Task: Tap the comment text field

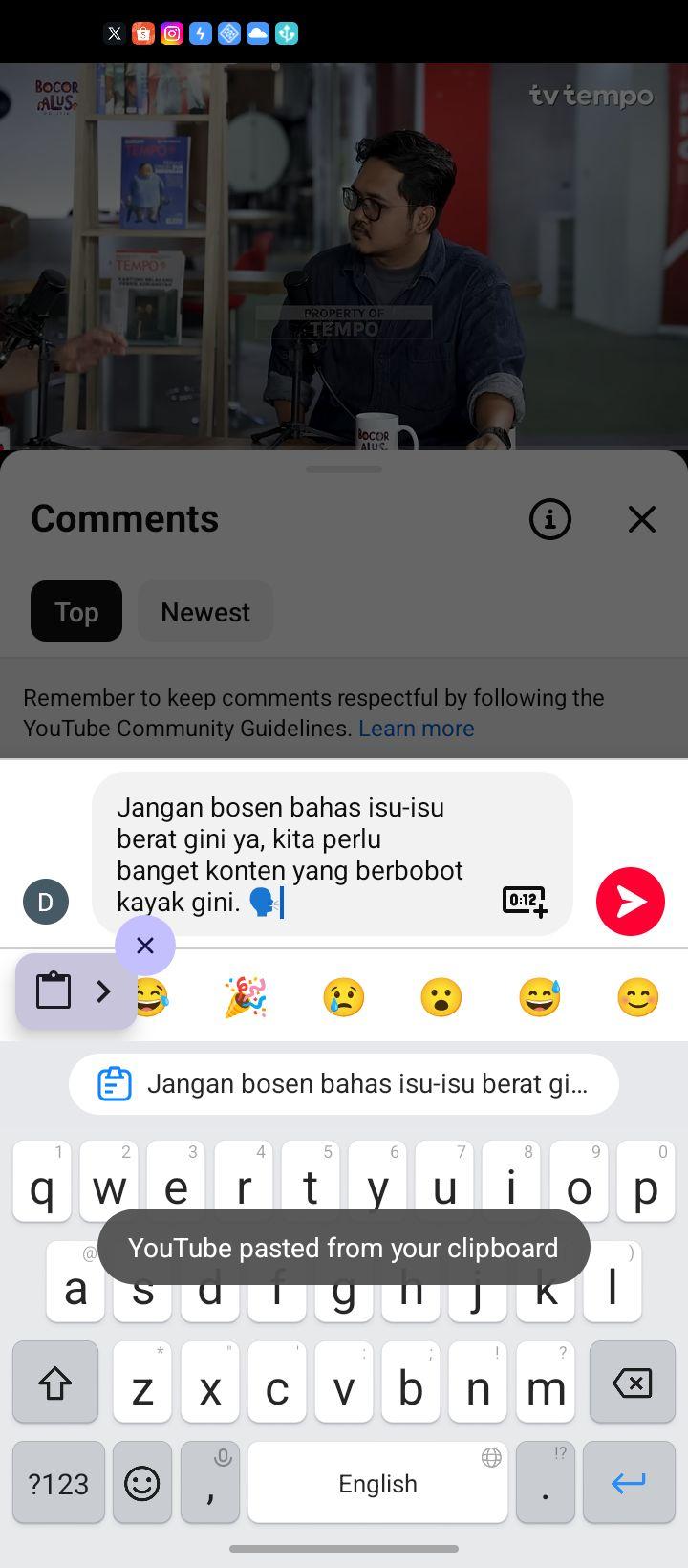Action: [x=333, y=854]
